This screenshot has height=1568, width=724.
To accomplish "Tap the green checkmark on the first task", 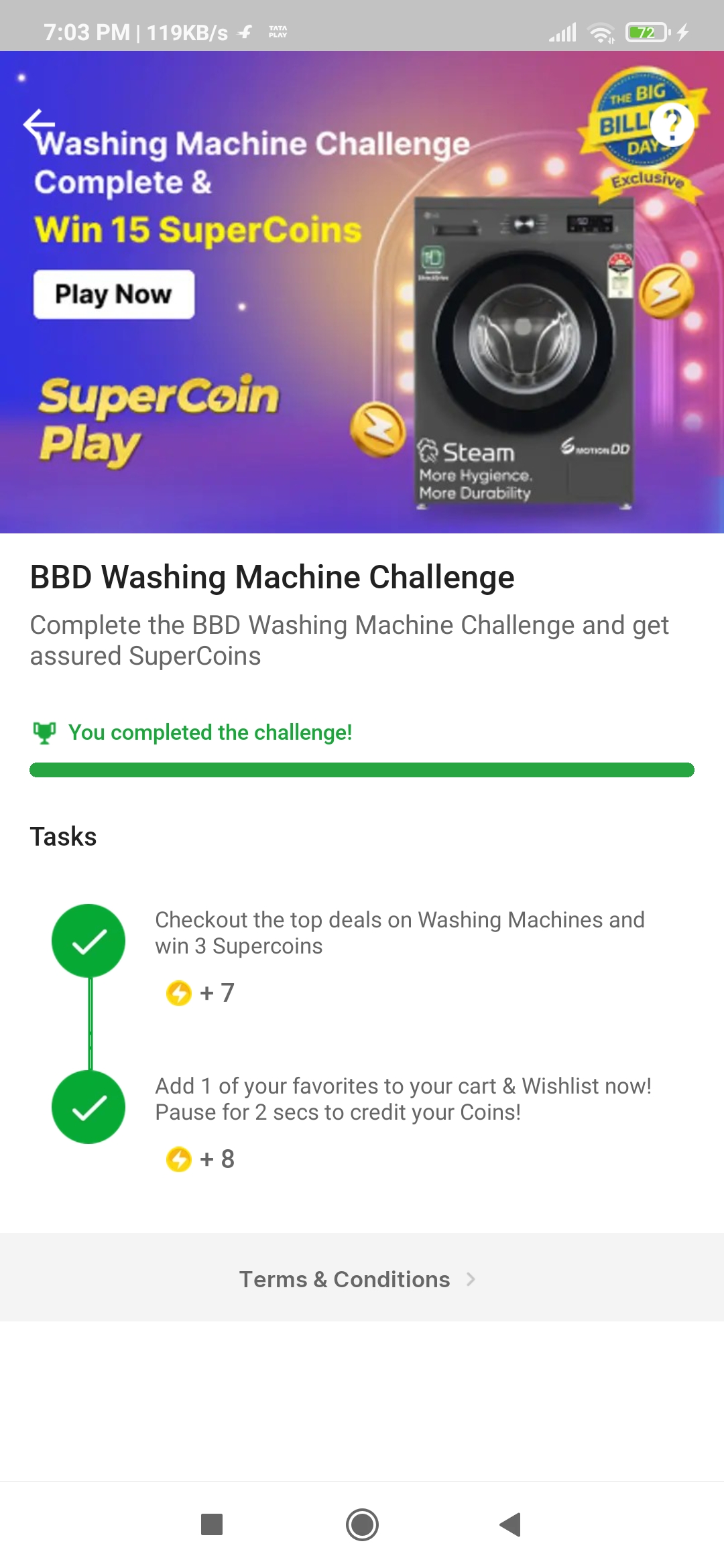I will tap(89, 941).
